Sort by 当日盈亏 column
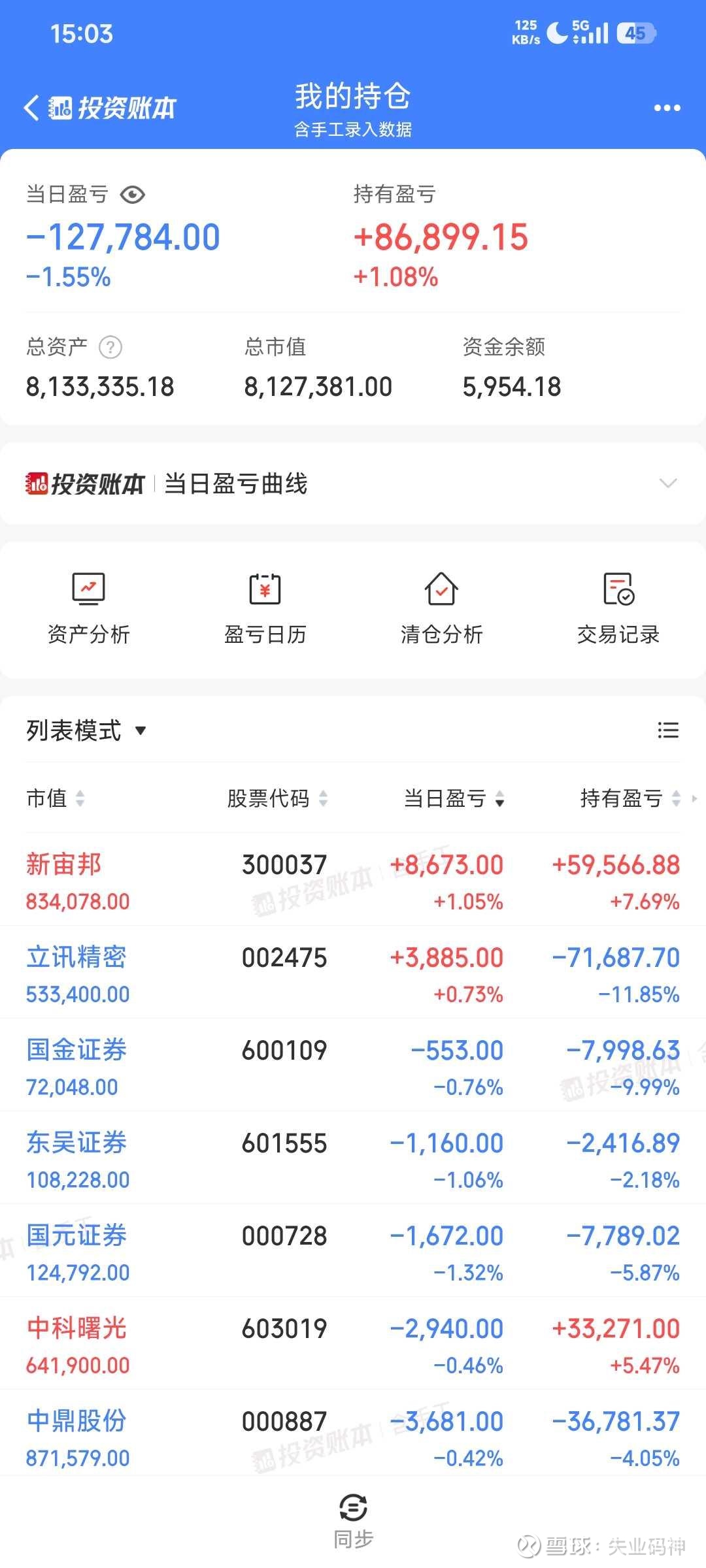The width and height of the screenshot is (706, 1568). (x=454, y=798)
